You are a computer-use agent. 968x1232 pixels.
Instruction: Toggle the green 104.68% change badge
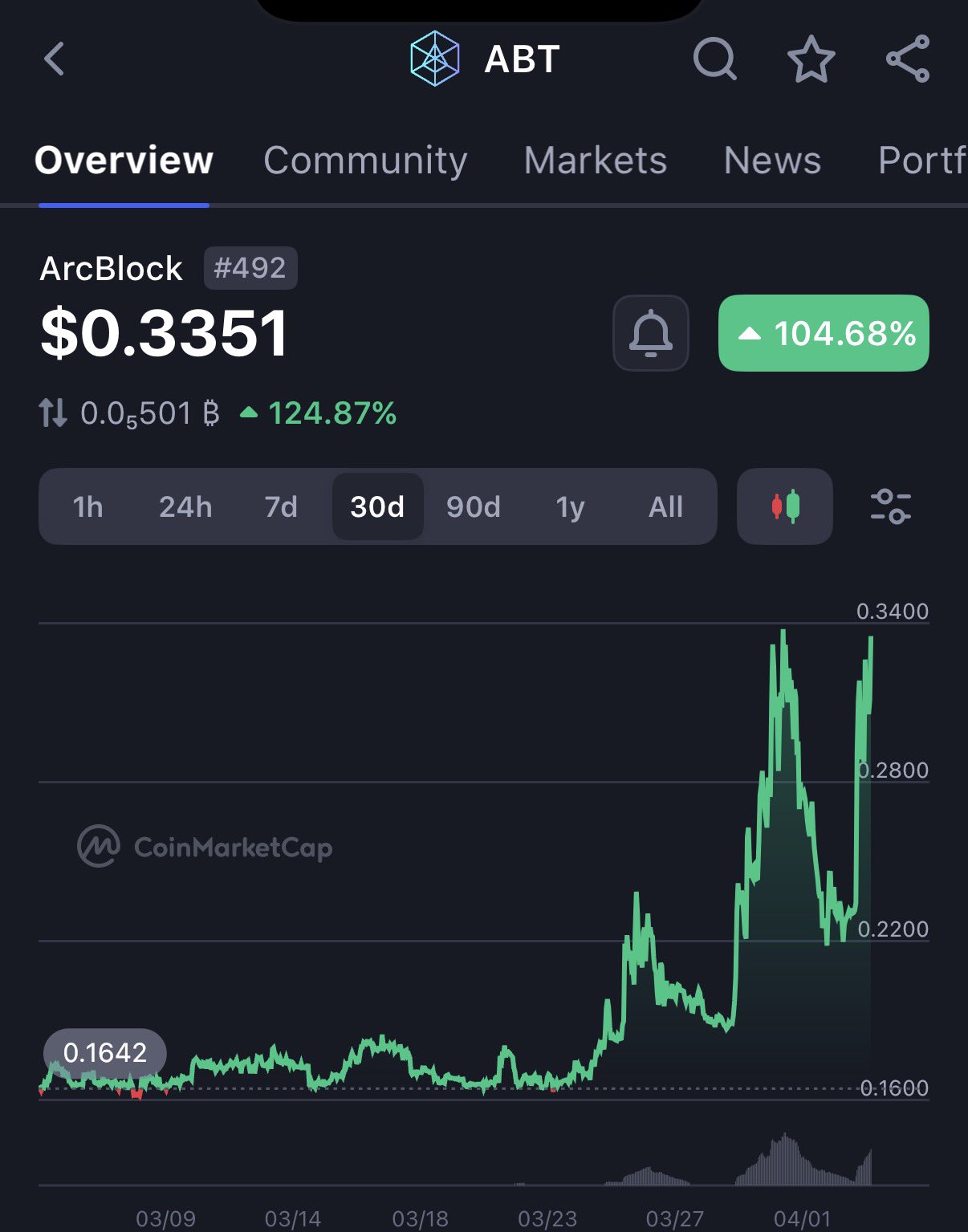[x=824, y=333]
